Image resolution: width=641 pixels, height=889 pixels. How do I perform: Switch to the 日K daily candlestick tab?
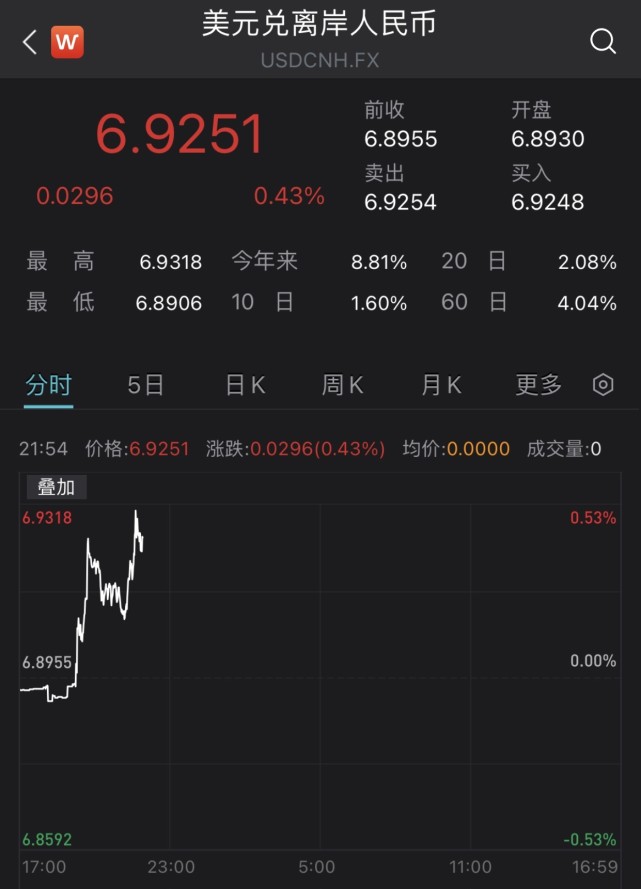point(245,385)
